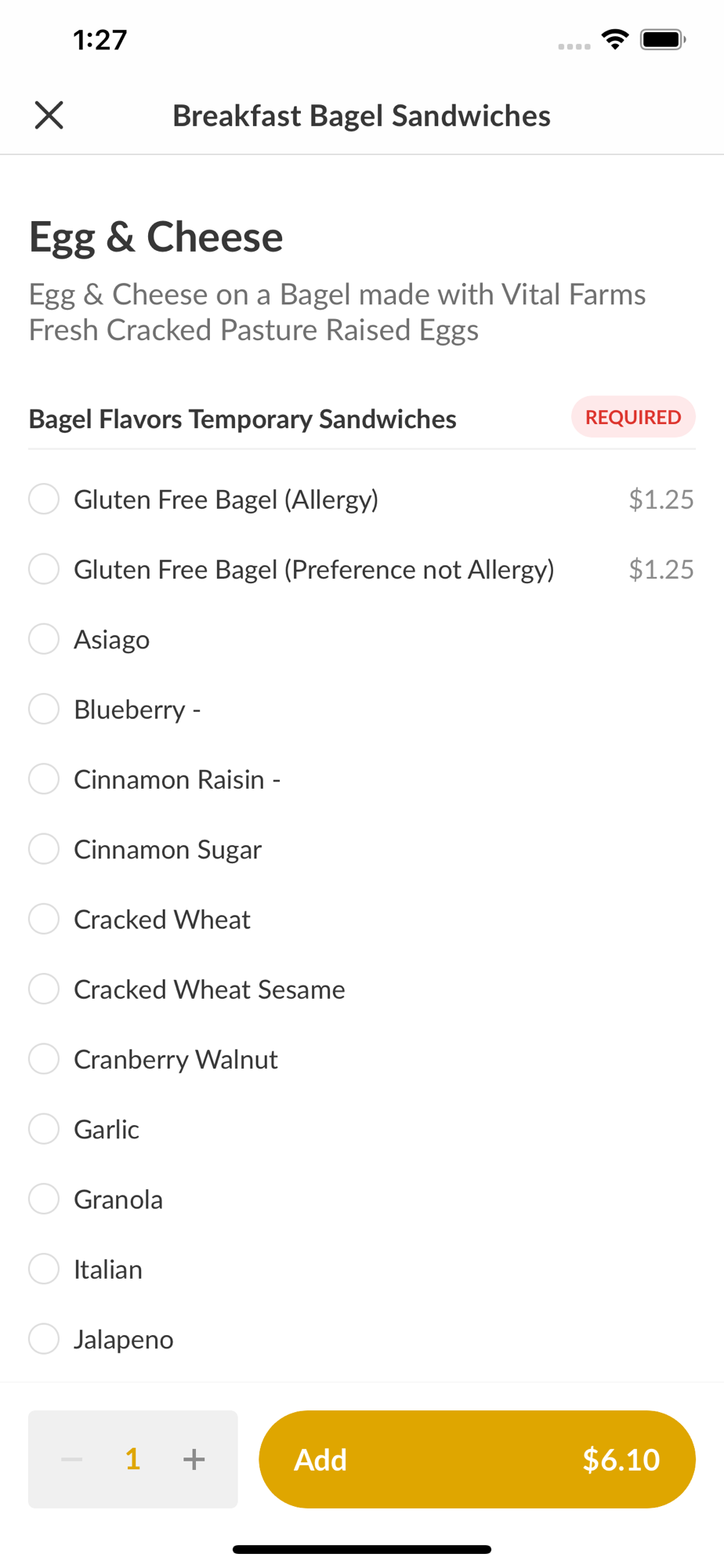Pick the Blueberry bagel
Screen dimensions: 724x1568
coord(44,709)
